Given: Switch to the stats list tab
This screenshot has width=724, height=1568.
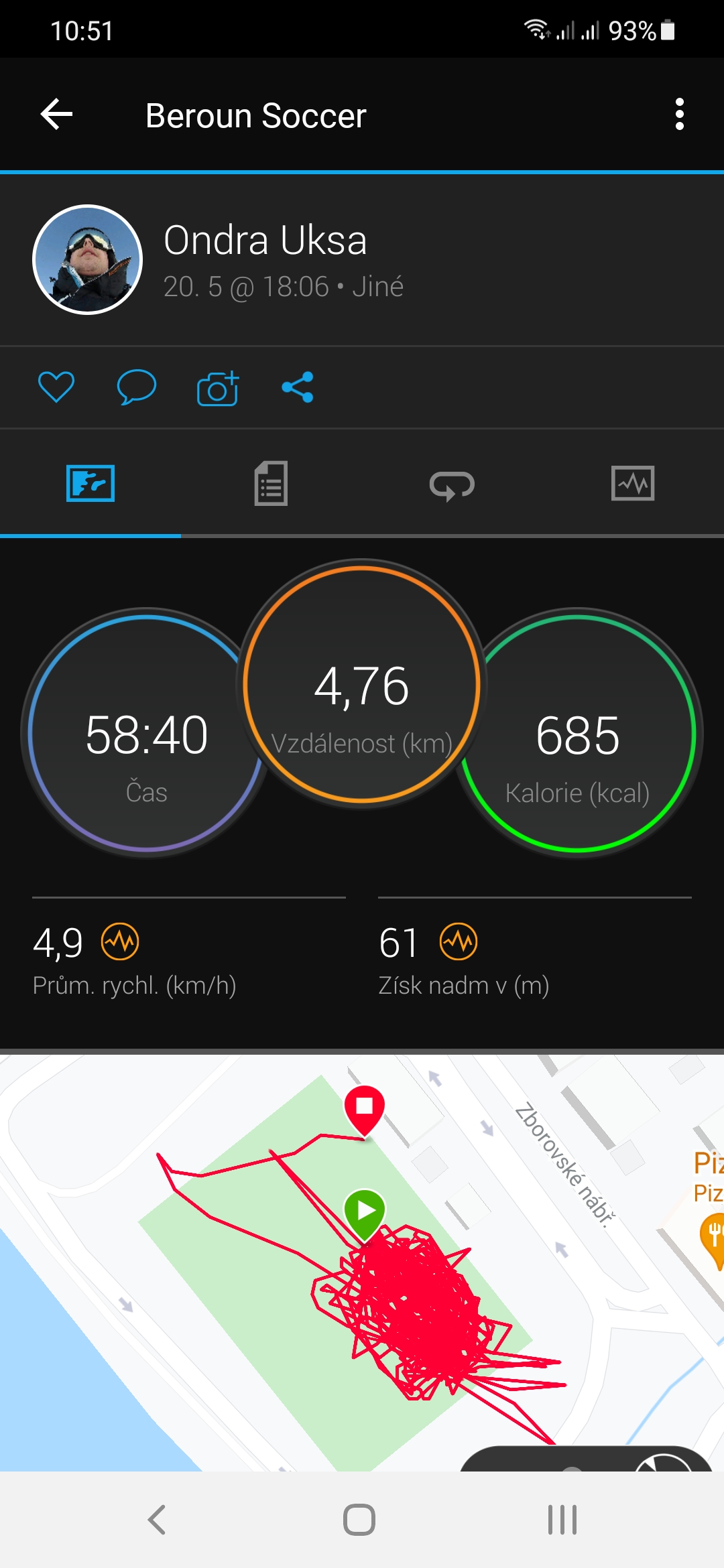Looking at the screenshot, I should pos(271,483).
